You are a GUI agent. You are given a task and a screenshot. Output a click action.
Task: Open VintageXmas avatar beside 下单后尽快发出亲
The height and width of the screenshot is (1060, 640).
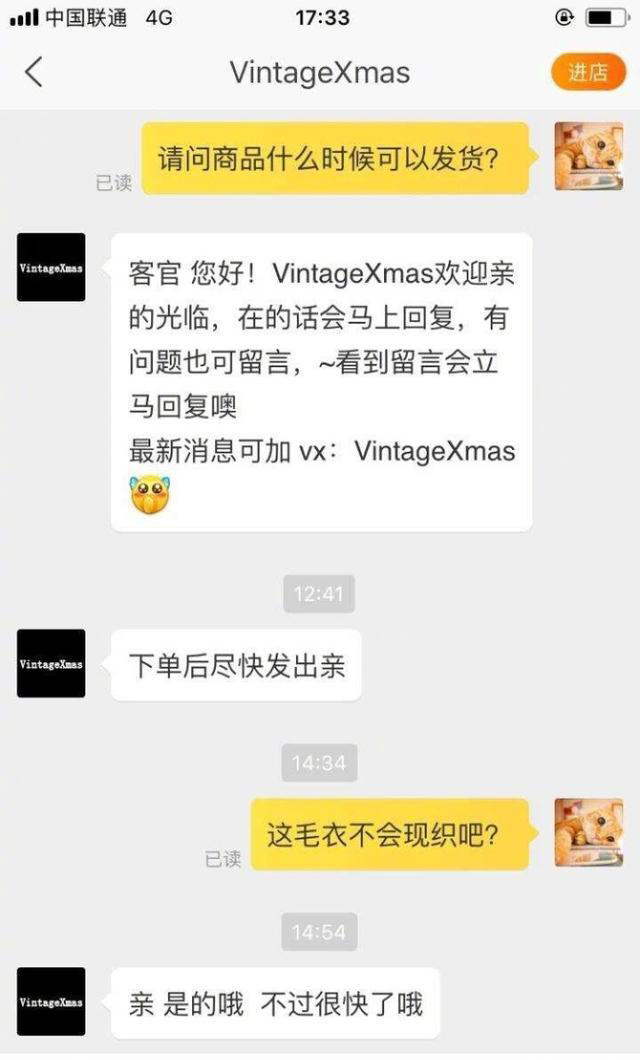click(x=51, y=664)
